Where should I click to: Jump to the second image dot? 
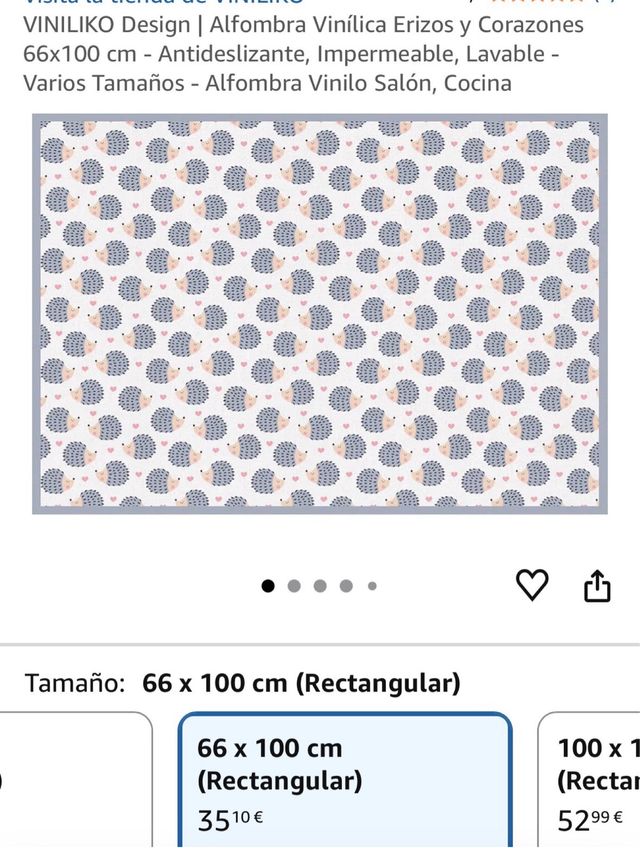(x=294, y=586)
